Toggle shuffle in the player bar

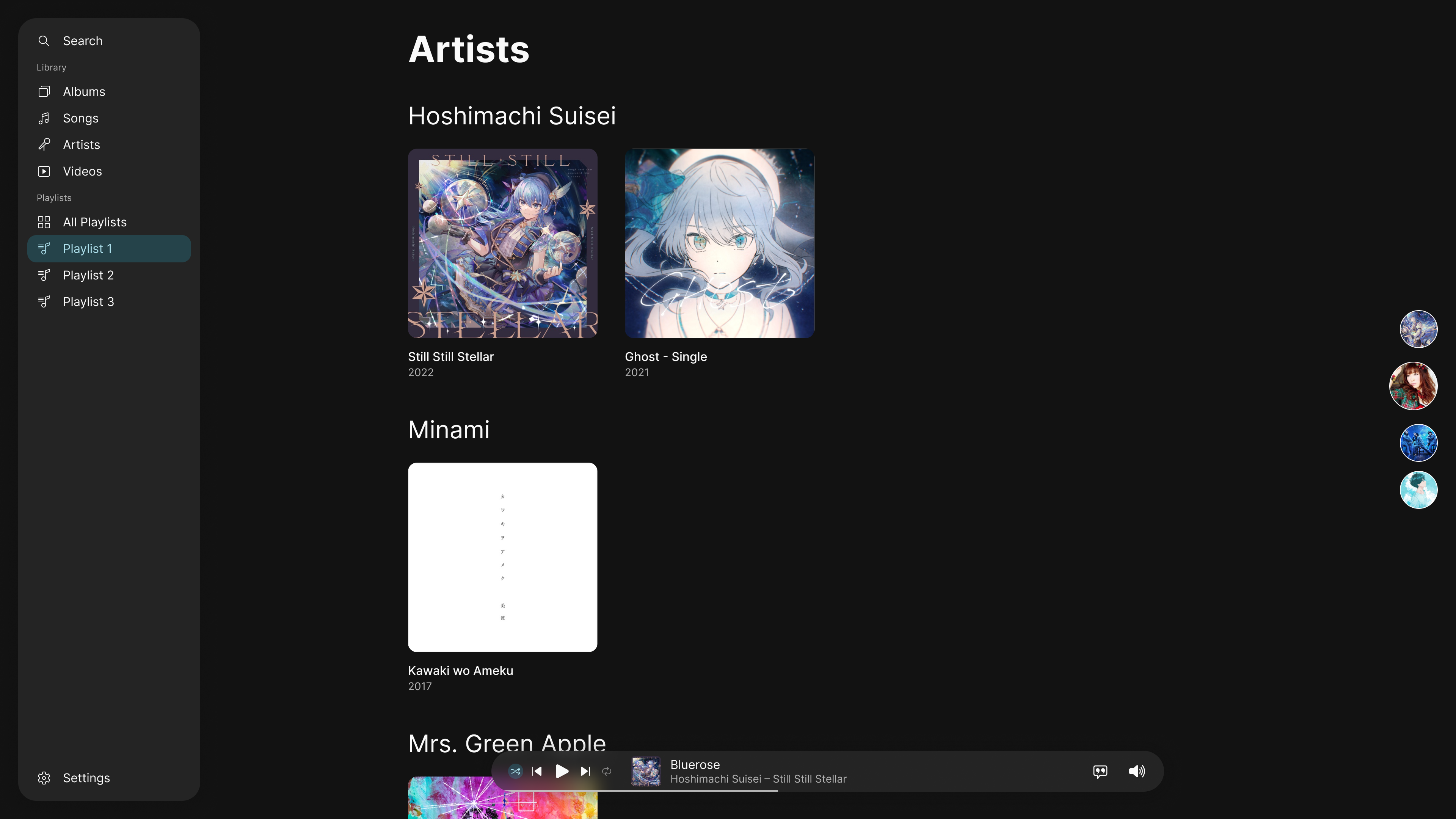516,771
